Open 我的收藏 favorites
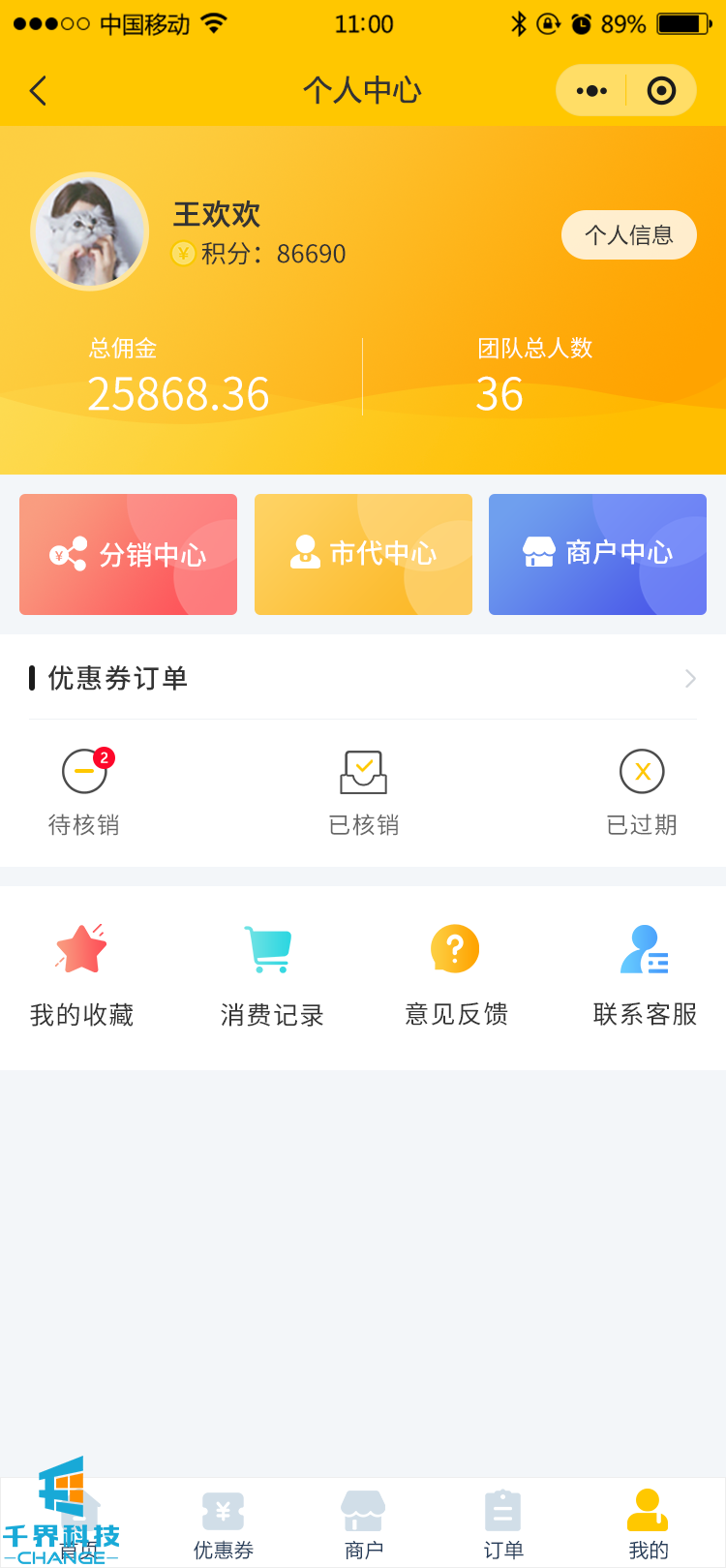 (81, 975)
